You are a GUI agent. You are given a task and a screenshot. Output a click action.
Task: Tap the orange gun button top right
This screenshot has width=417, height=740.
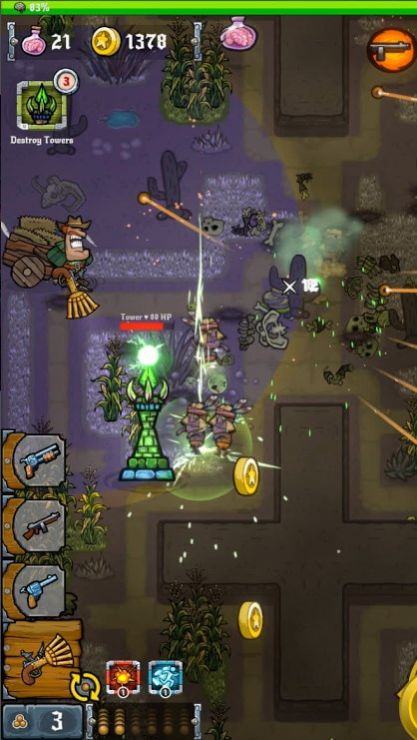tap(392, 50)
